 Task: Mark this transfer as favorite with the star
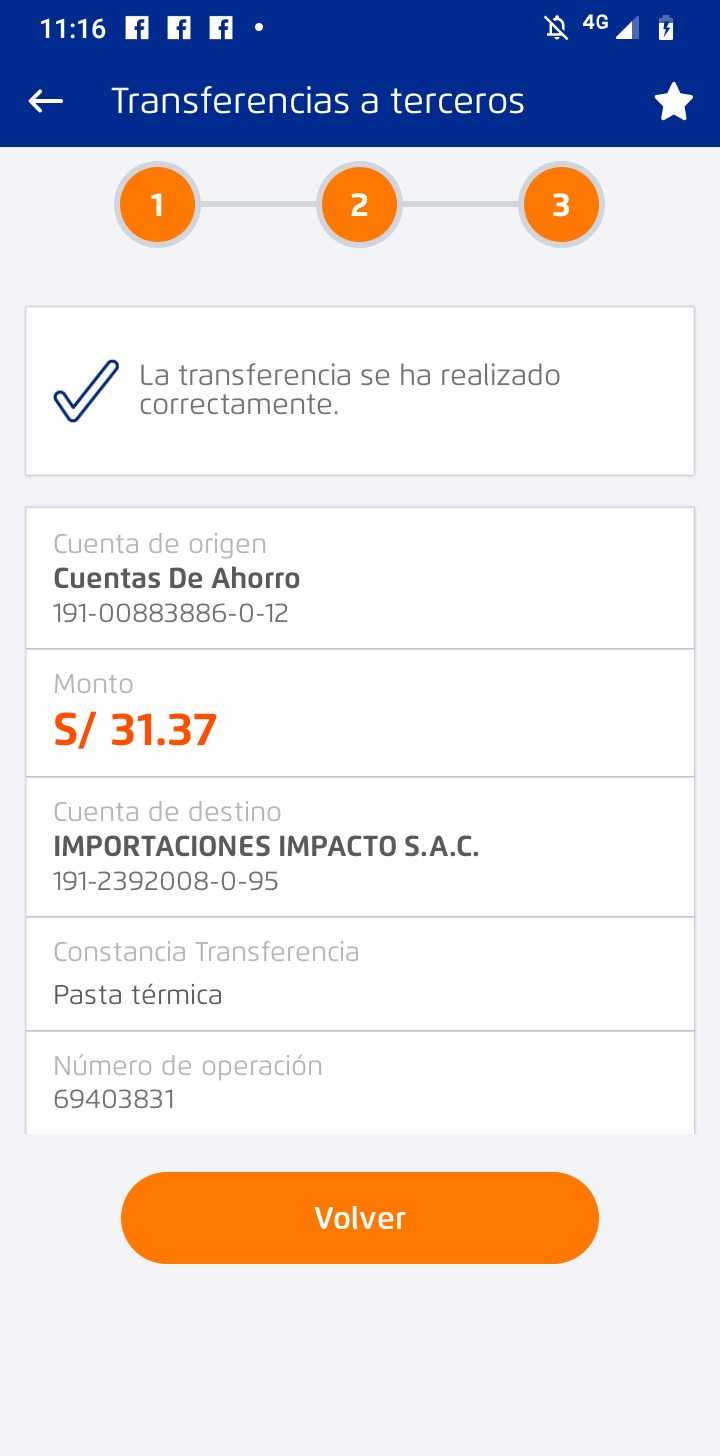[673, 102]
